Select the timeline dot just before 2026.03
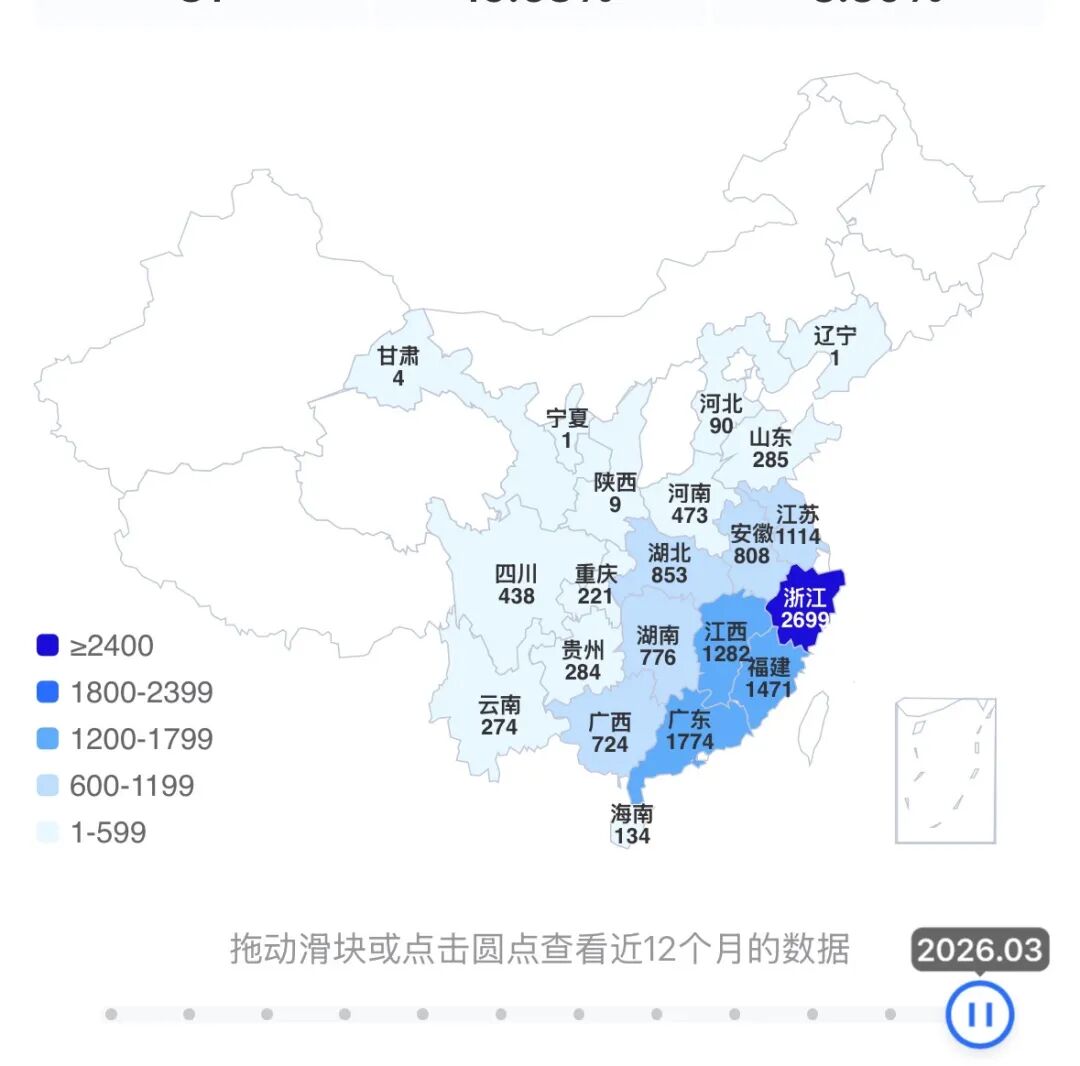Screen dimensions: 1080x1066 [890, 1014]
